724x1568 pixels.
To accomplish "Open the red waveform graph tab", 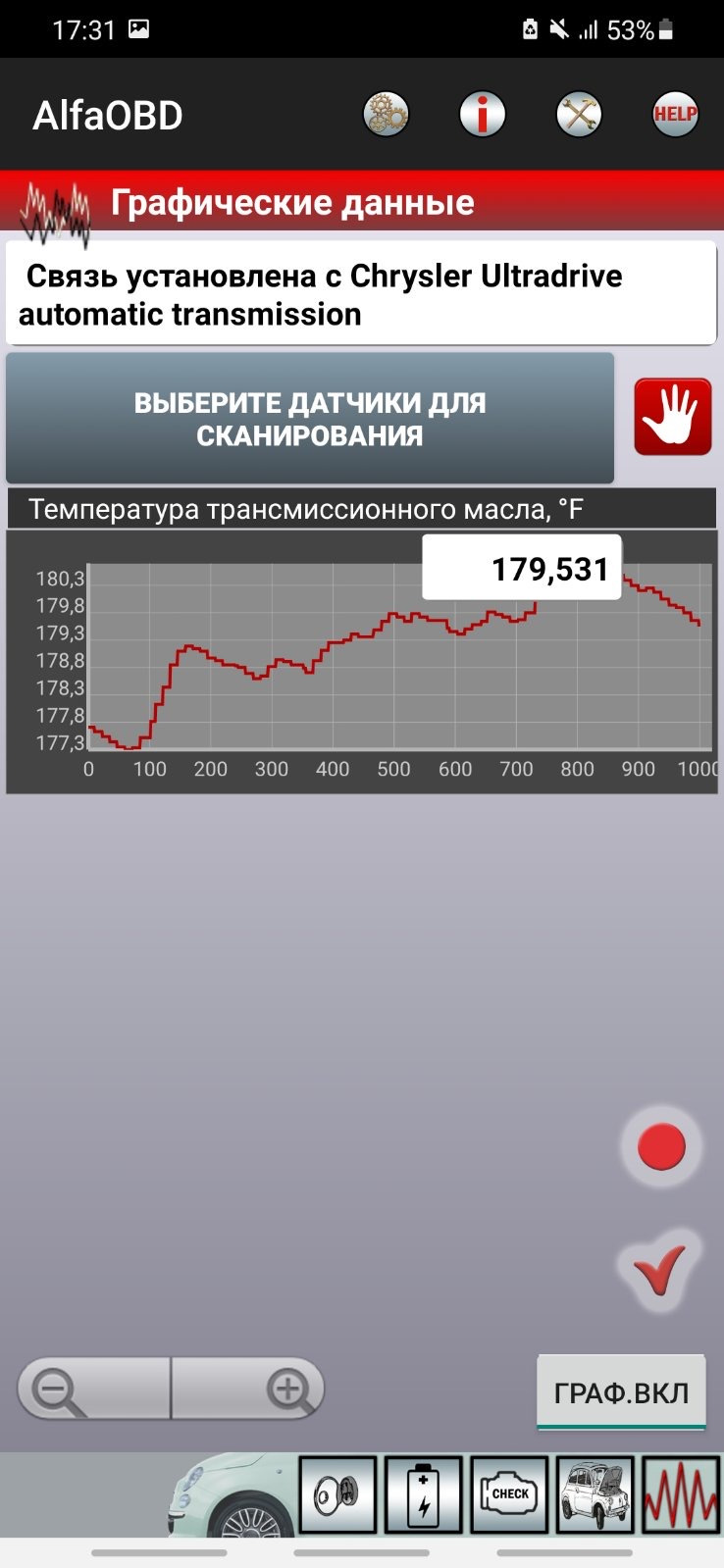I will (681, 1494).
